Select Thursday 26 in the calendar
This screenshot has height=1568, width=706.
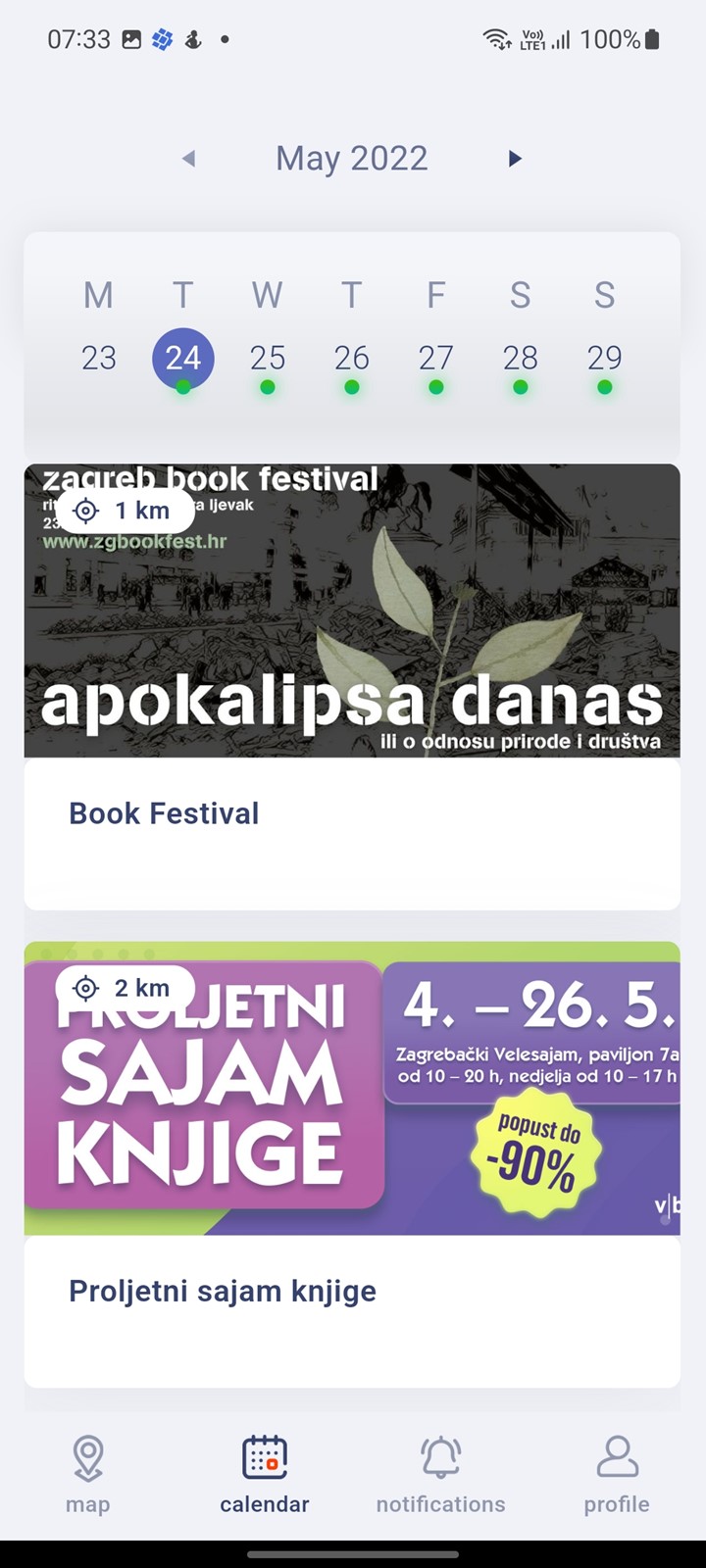[352, 359]
